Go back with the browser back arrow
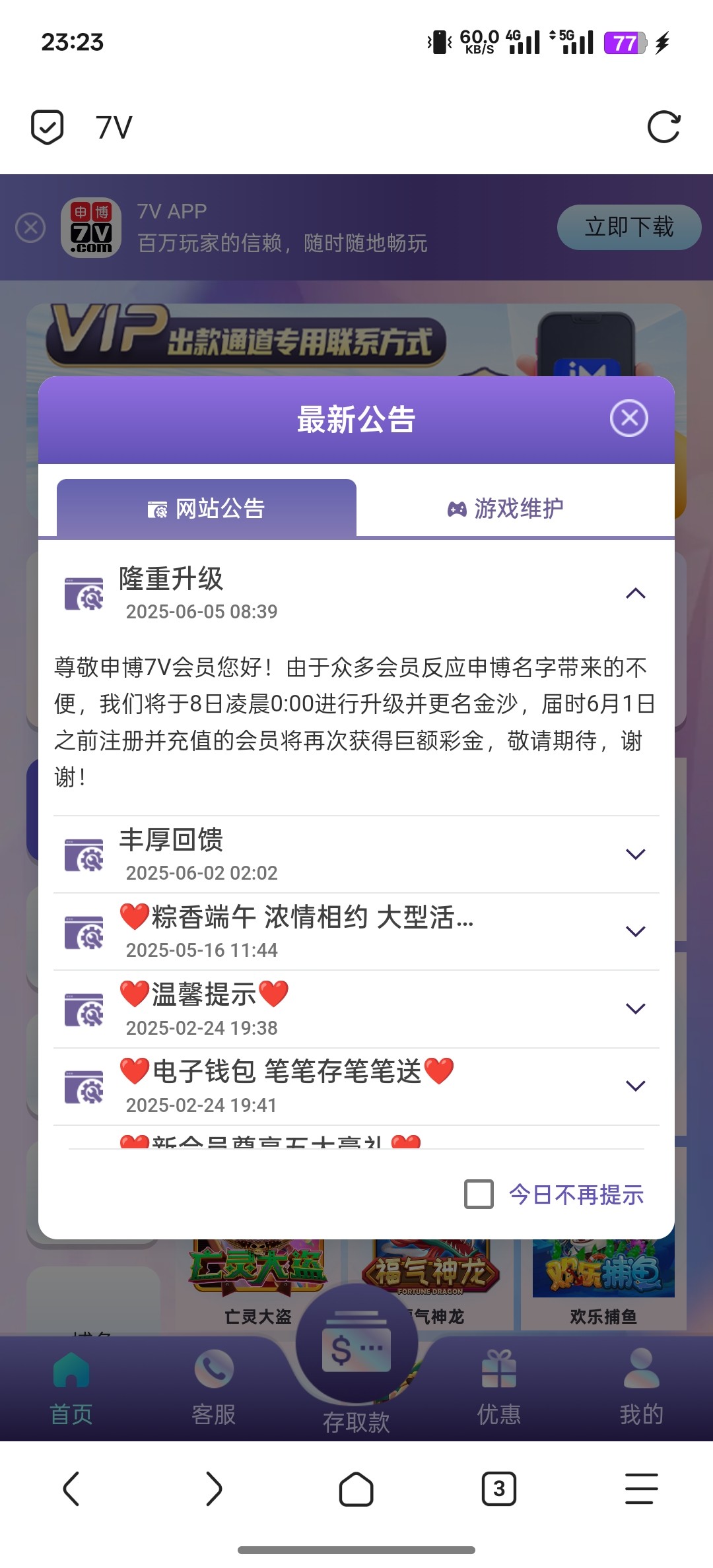This screenshot has width=713, height=1568. pyautogui.click(x=71, y=1489)
